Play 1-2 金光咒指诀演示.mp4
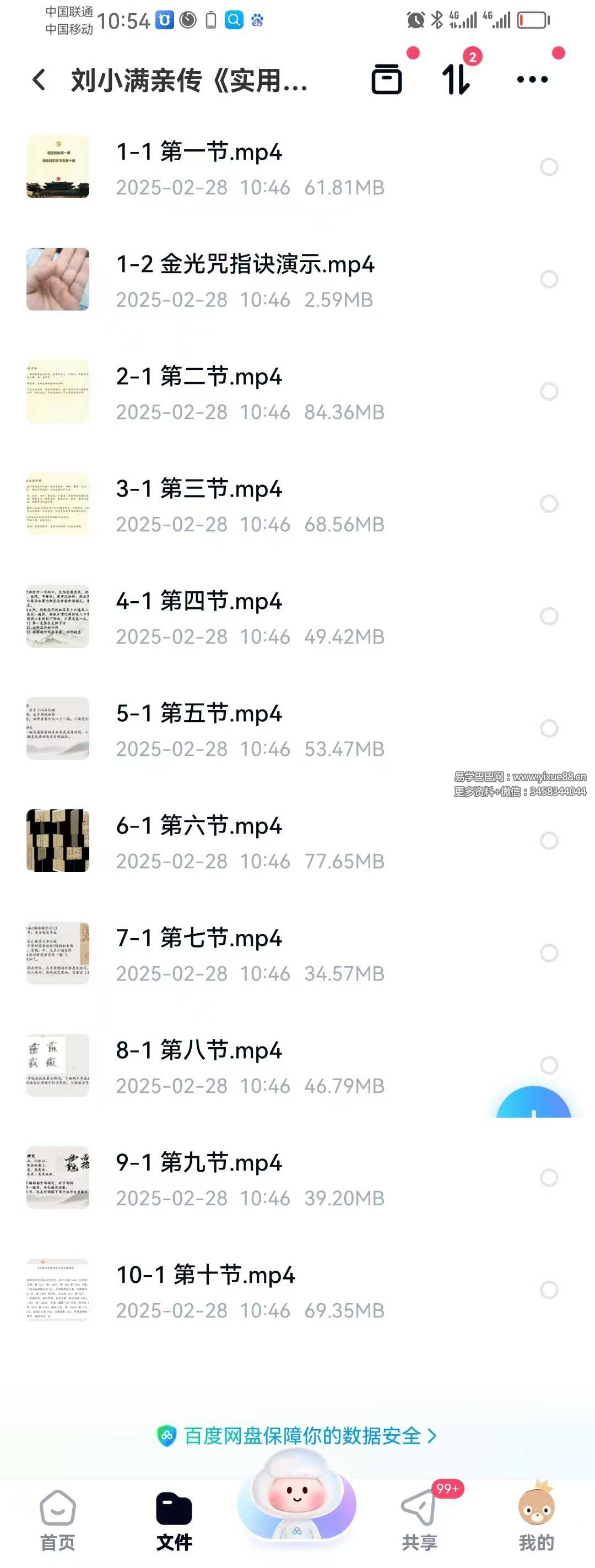This screenshot has height=1568, width=595. click(x=245, y=265)
